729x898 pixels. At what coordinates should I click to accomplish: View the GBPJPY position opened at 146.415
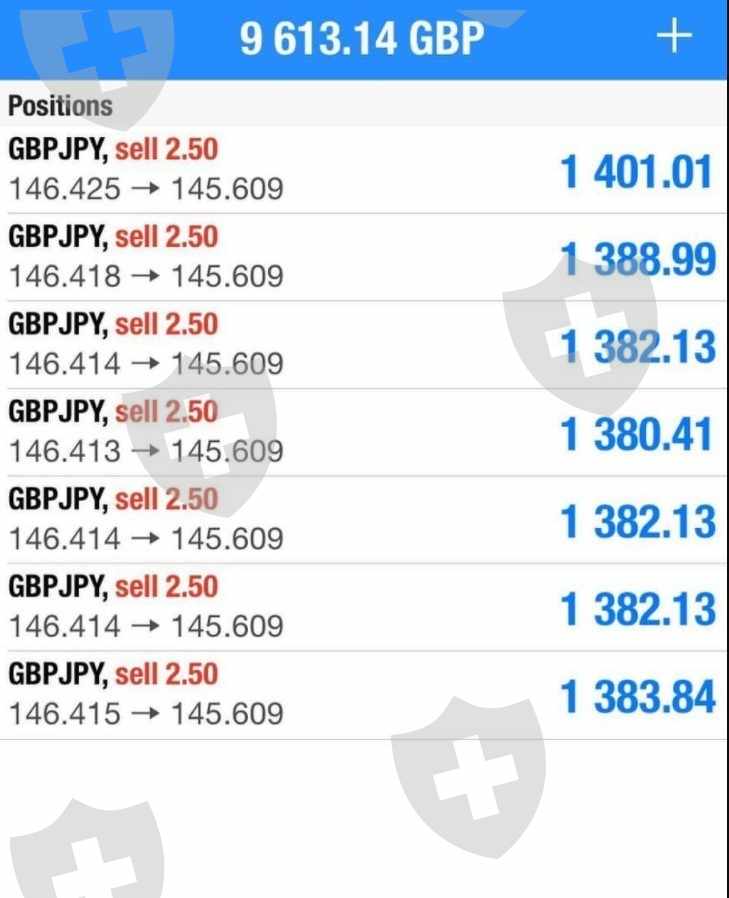click(x=364, y=695)
